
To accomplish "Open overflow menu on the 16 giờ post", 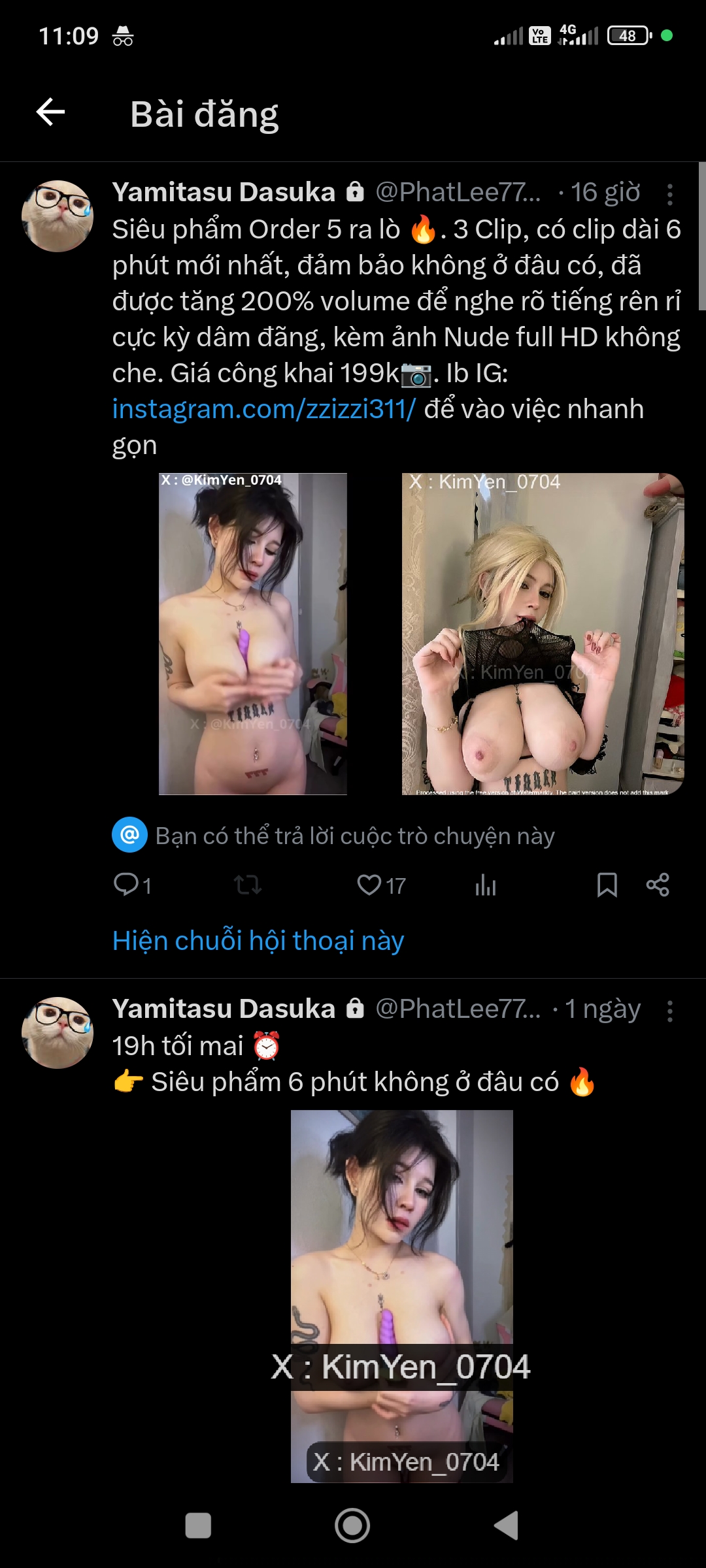I will coord(669,194).
